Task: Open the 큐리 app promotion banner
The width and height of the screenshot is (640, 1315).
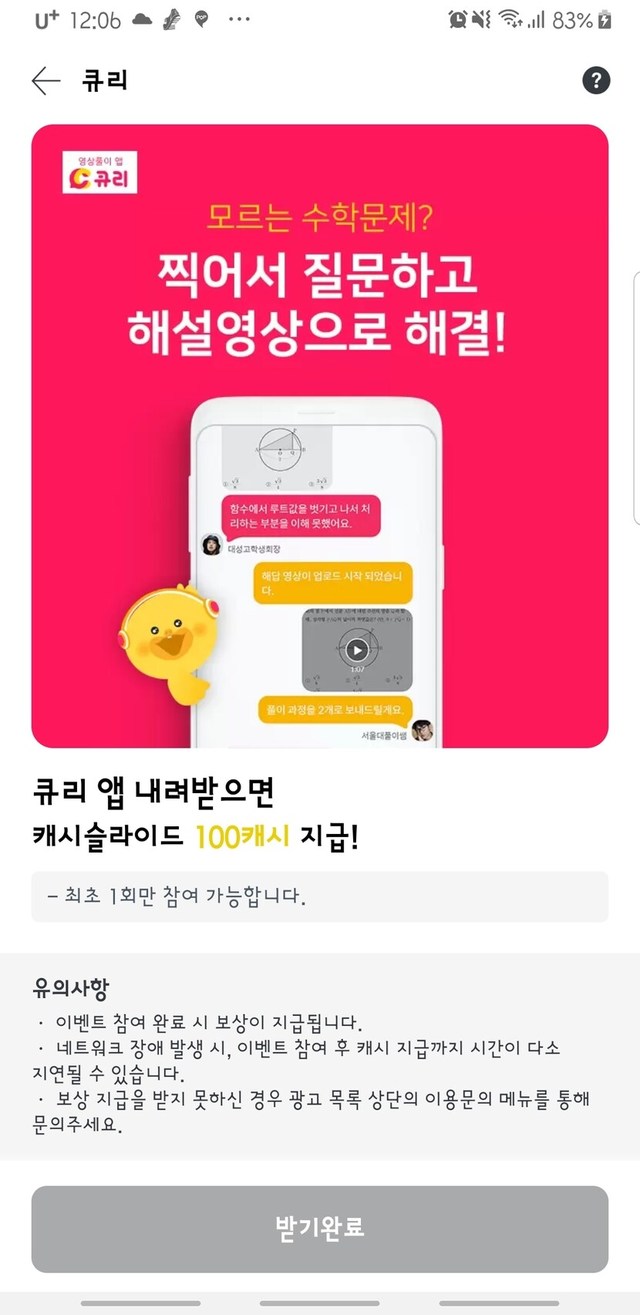Action: [320, 436]
